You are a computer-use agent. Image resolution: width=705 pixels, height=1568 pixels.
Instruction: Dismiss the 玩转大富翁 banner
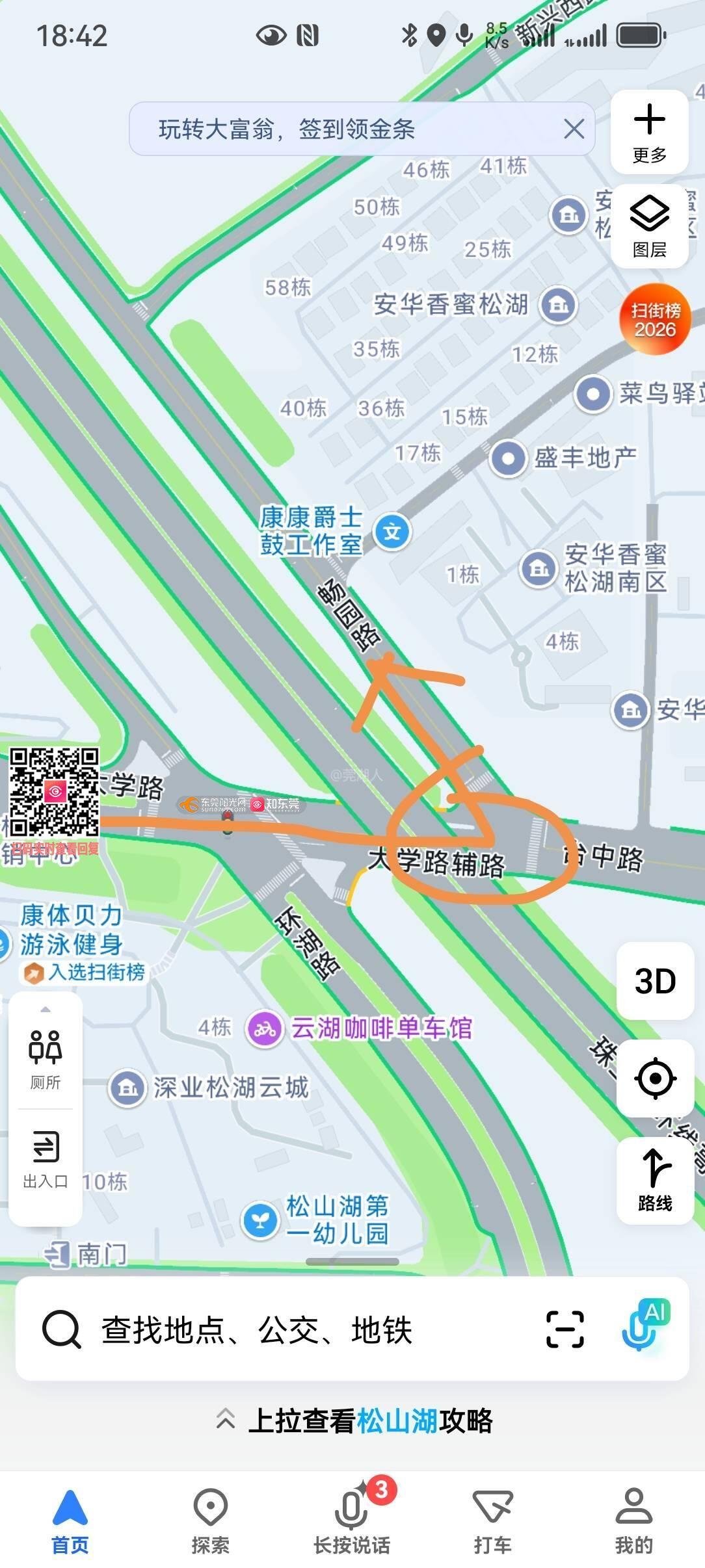pos(574,129)
